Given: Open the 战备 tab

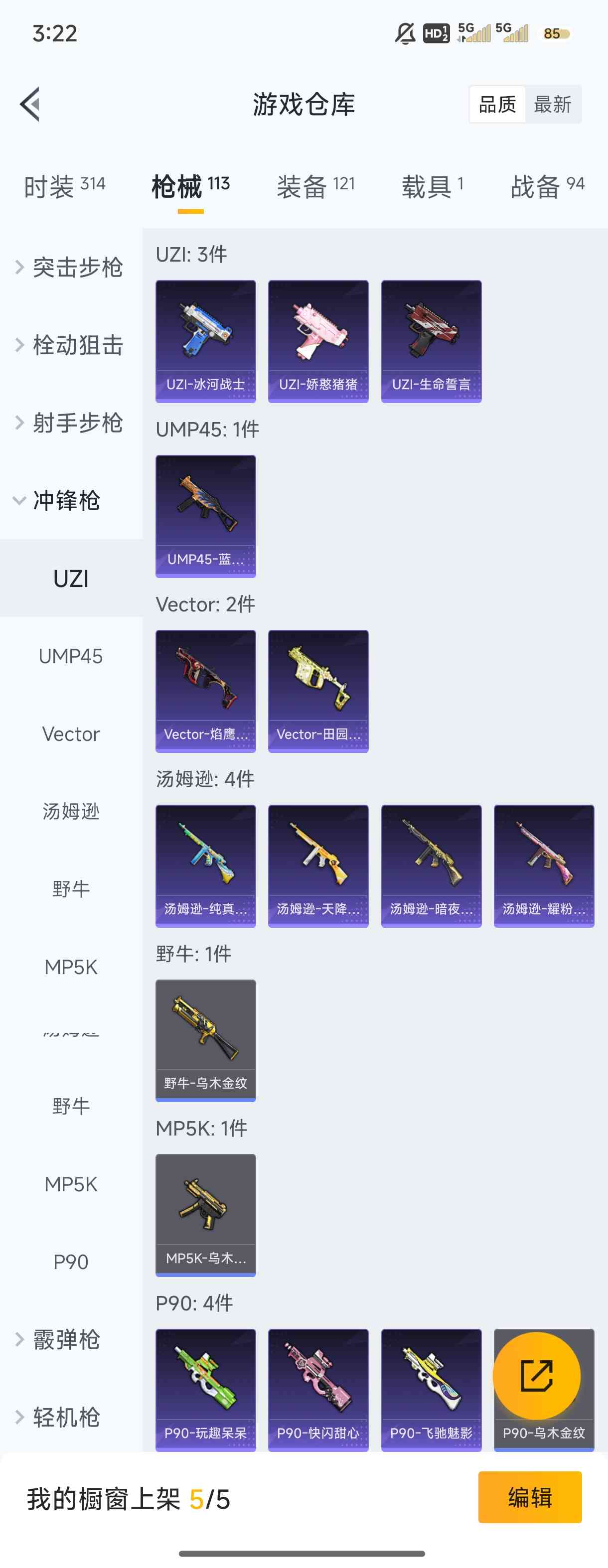Looking at the screenshot, I should coord(547,186).
